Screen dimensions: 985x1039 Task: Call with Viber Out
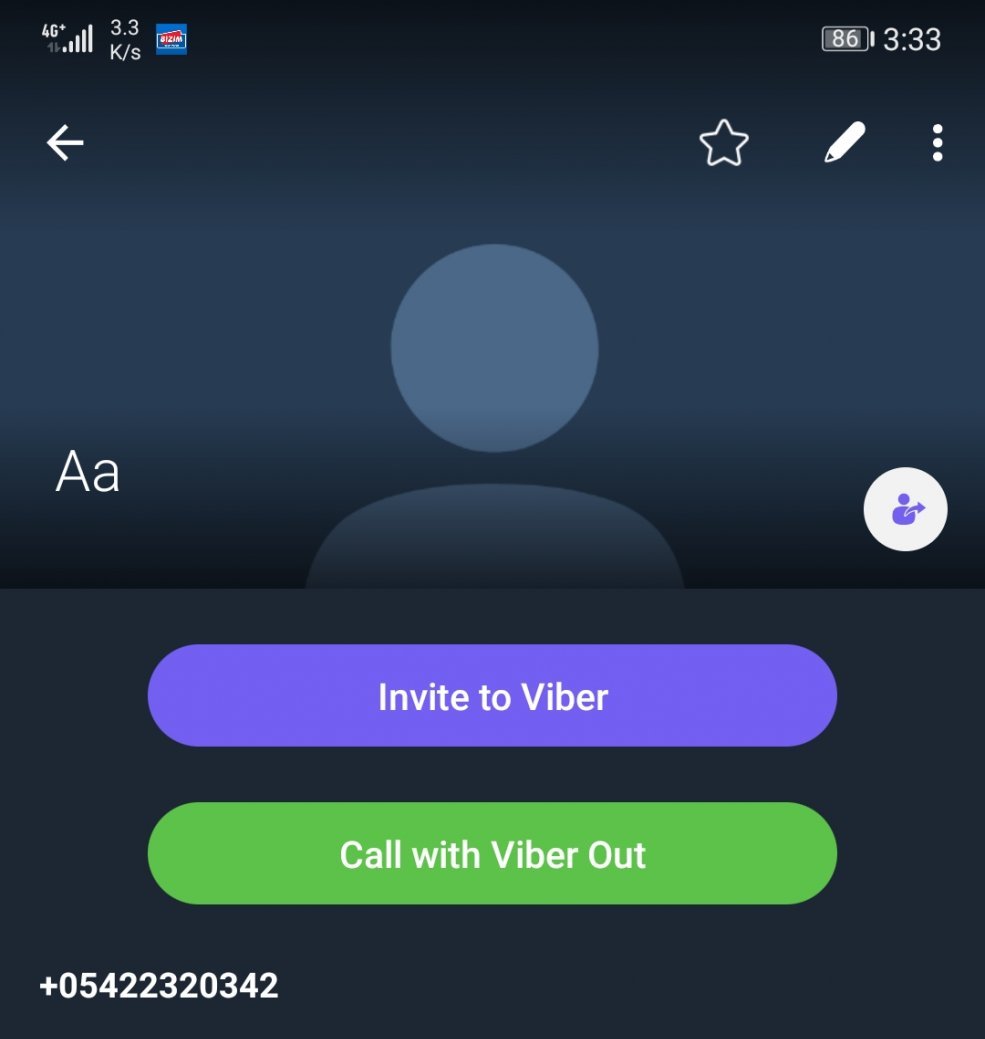492,854
